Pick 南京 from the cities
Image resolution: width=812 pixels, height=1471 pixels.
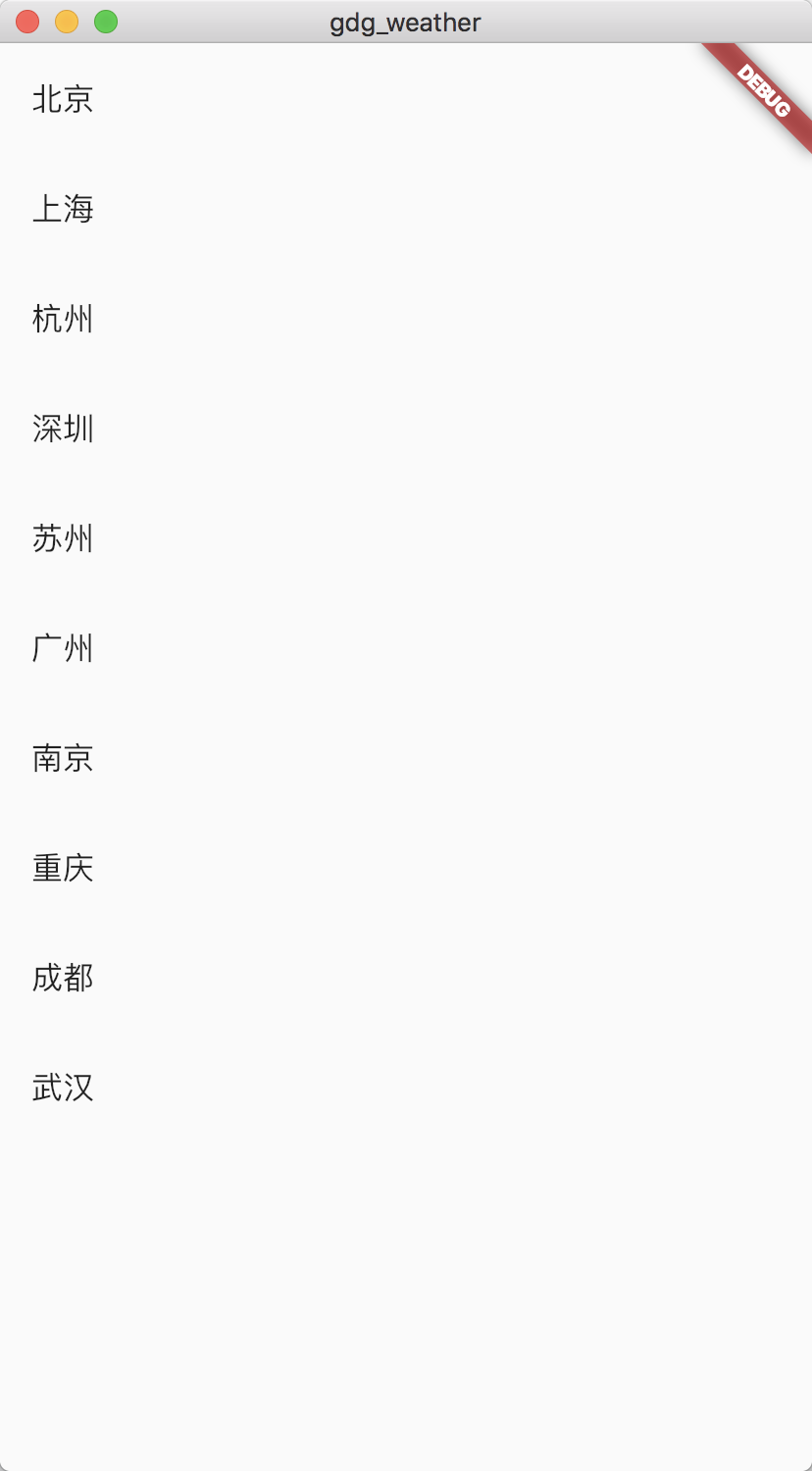point(63,758)
